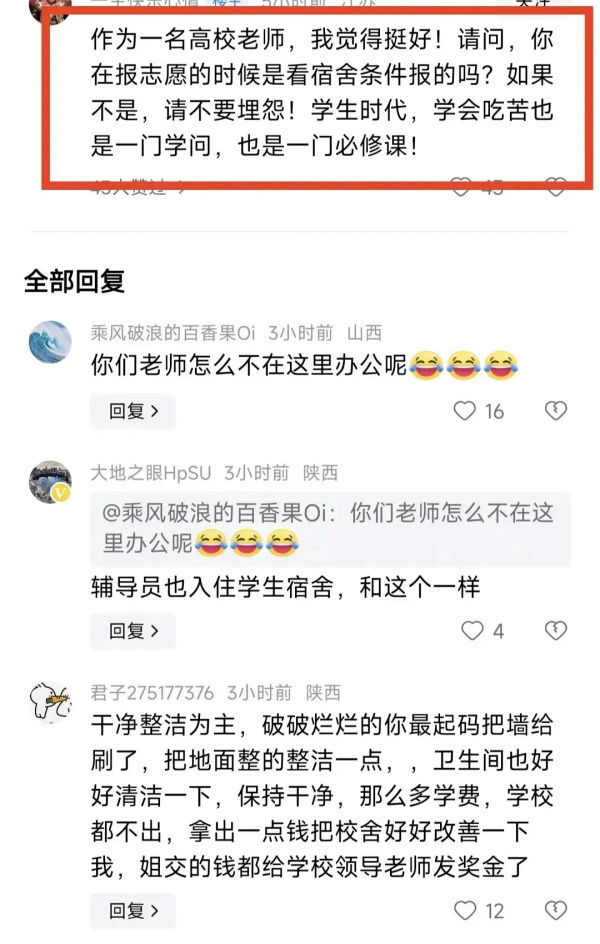Like the teacher's main comment with 45 likes

(x=461, y=187)
